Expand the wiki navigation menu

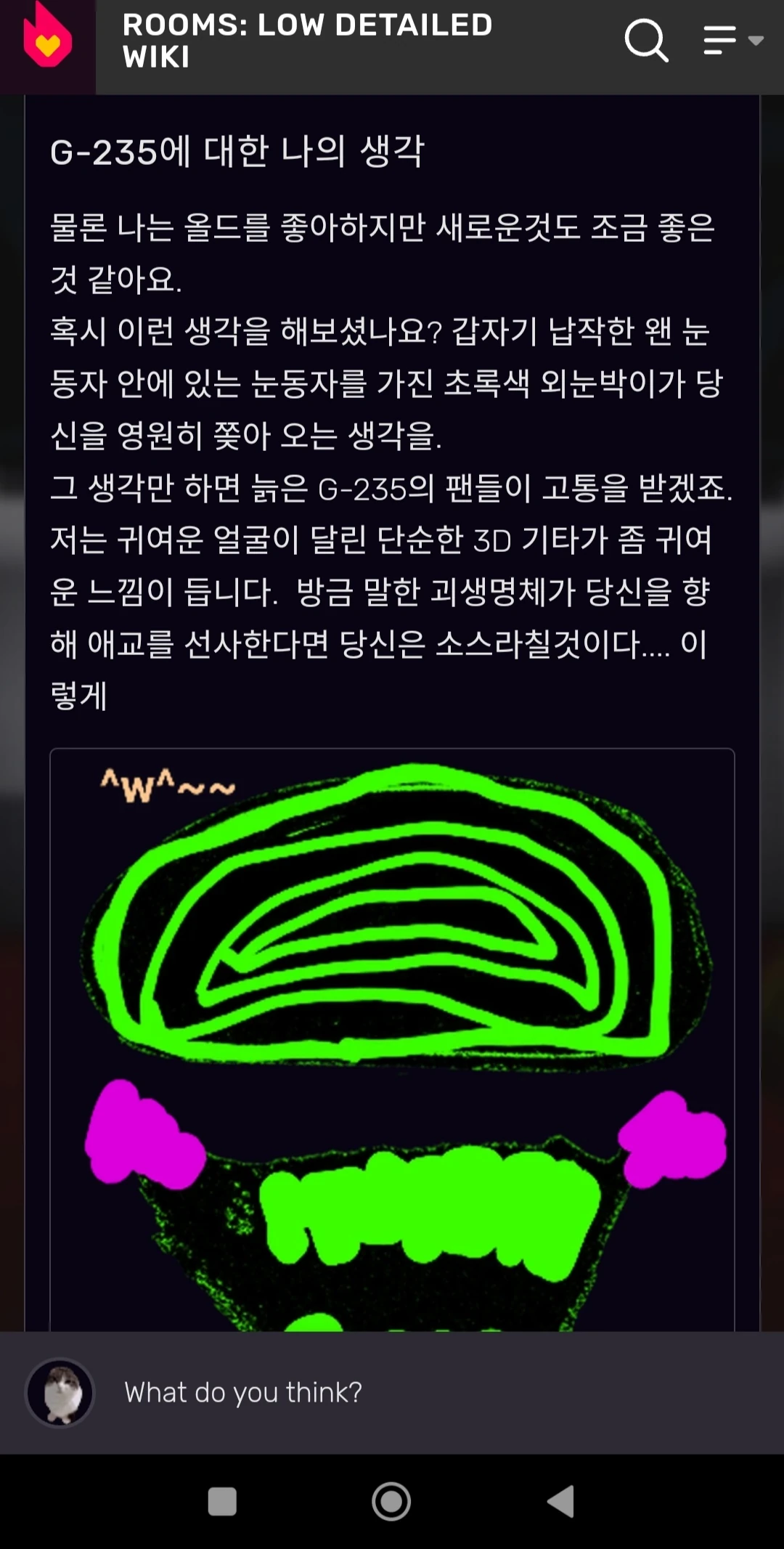point(732,41)
